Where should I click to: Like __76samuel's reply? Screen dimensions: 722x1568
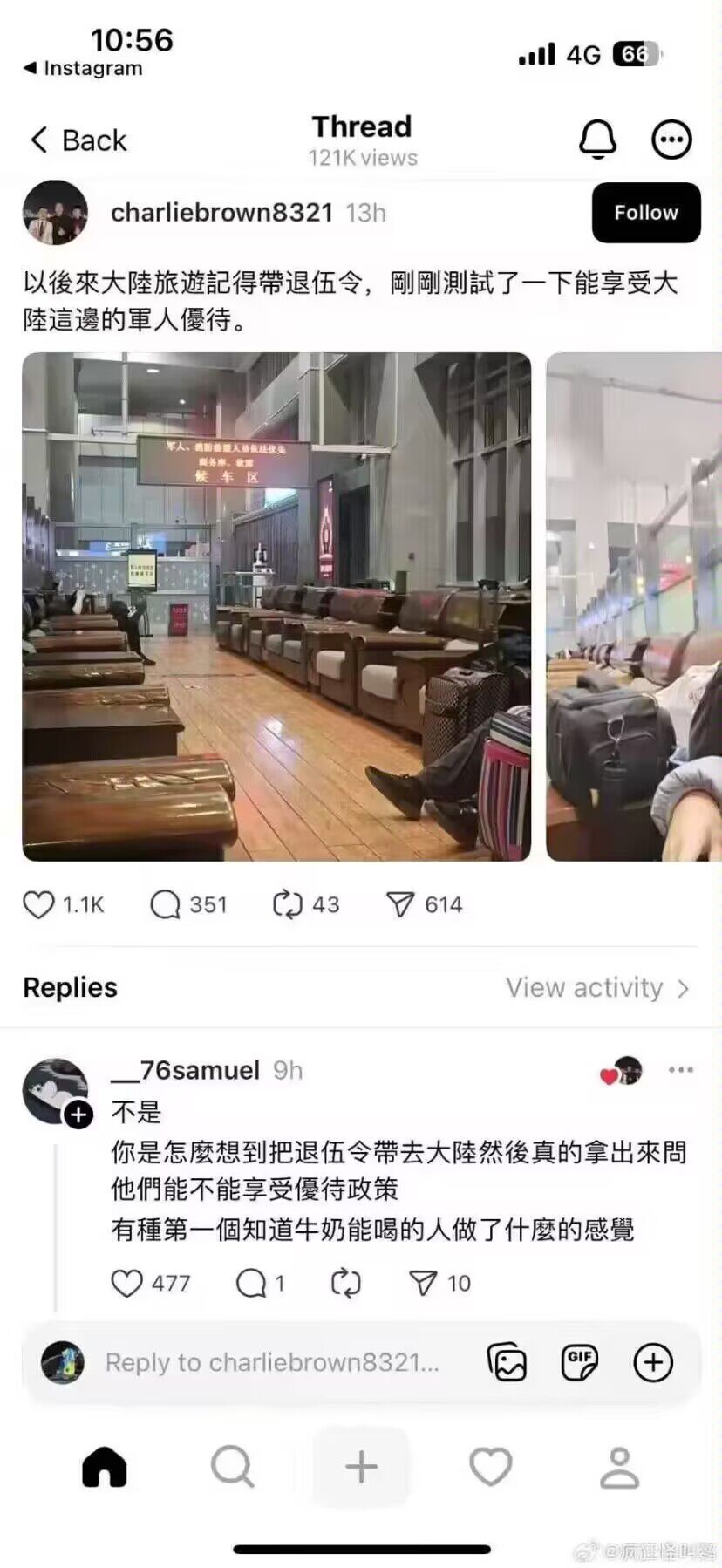coord(127,1283)
